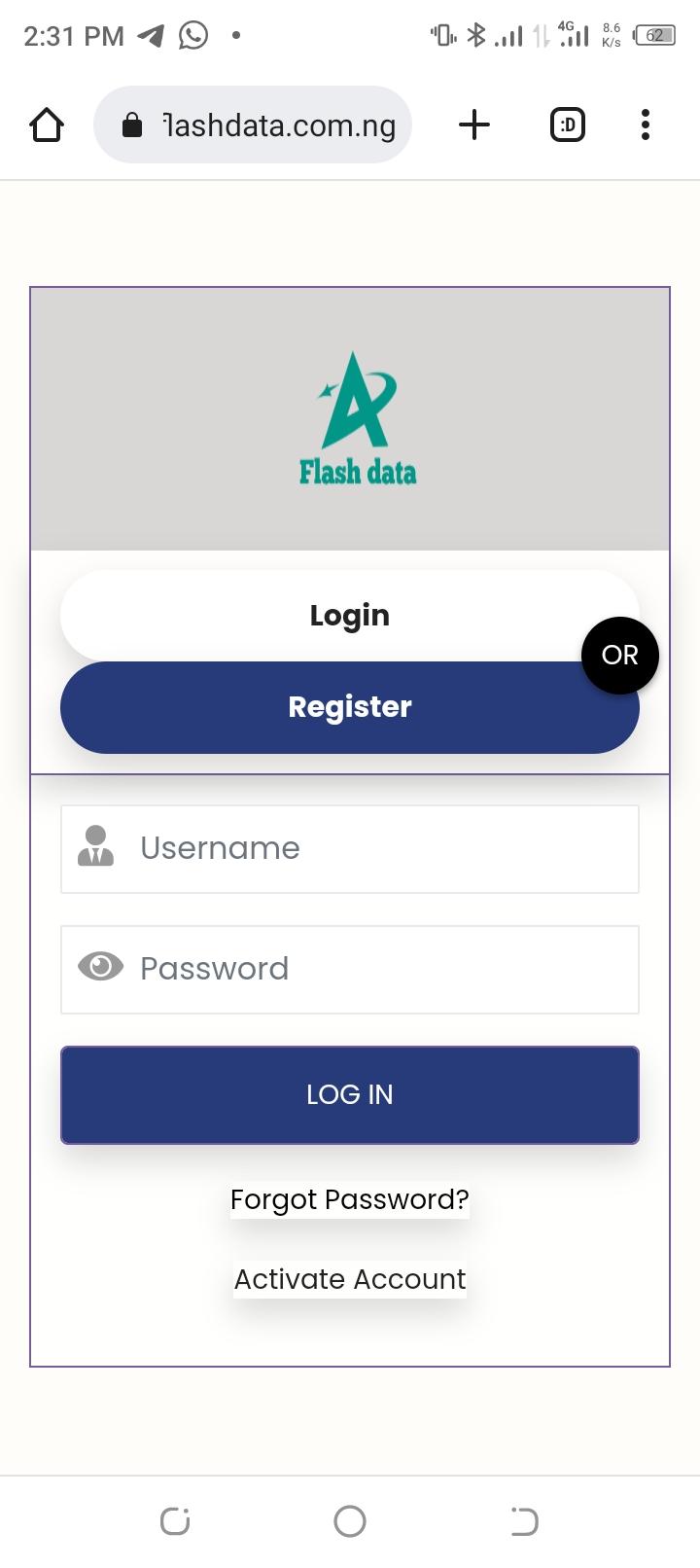
Task: Open the Forgot Password link
Action: coord(349,1200)
